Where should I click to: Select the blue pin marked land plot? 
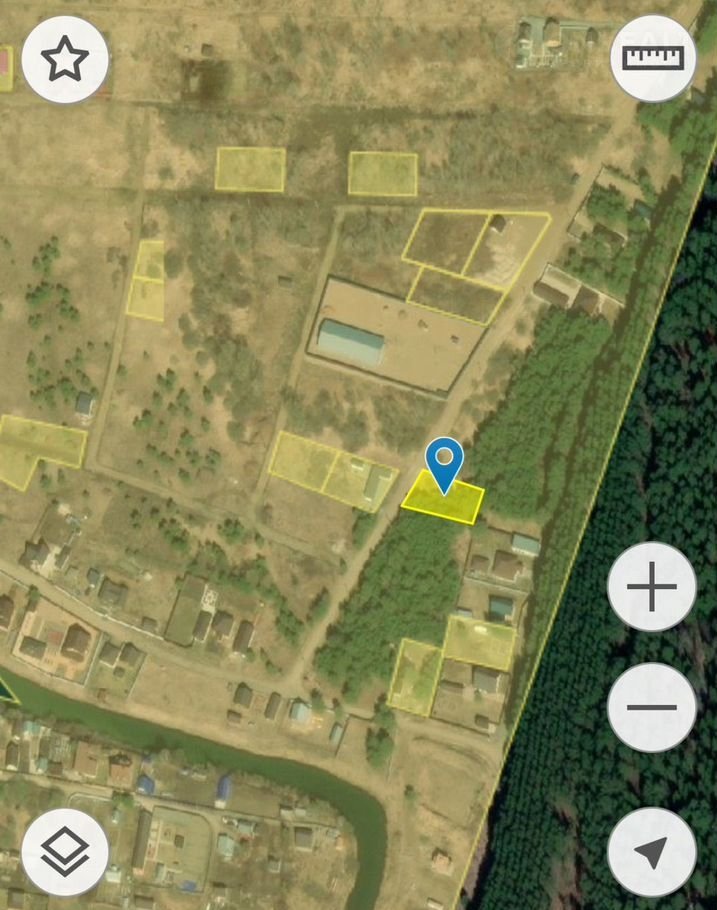[x=444, y=463]
